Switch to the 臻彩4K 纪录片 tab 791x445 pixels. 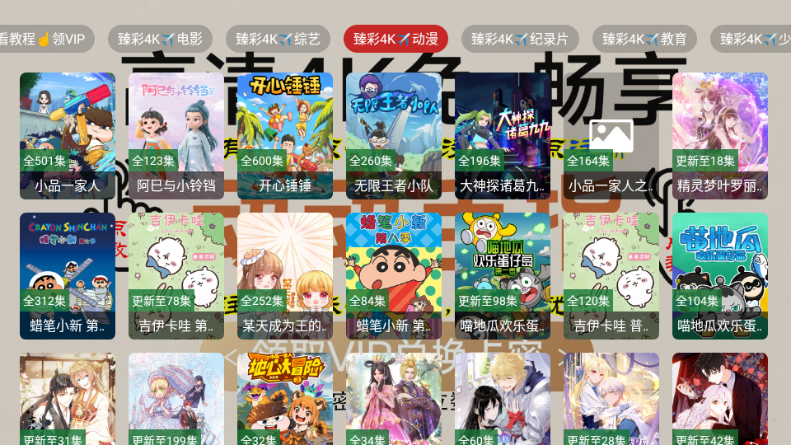point(520,39)
